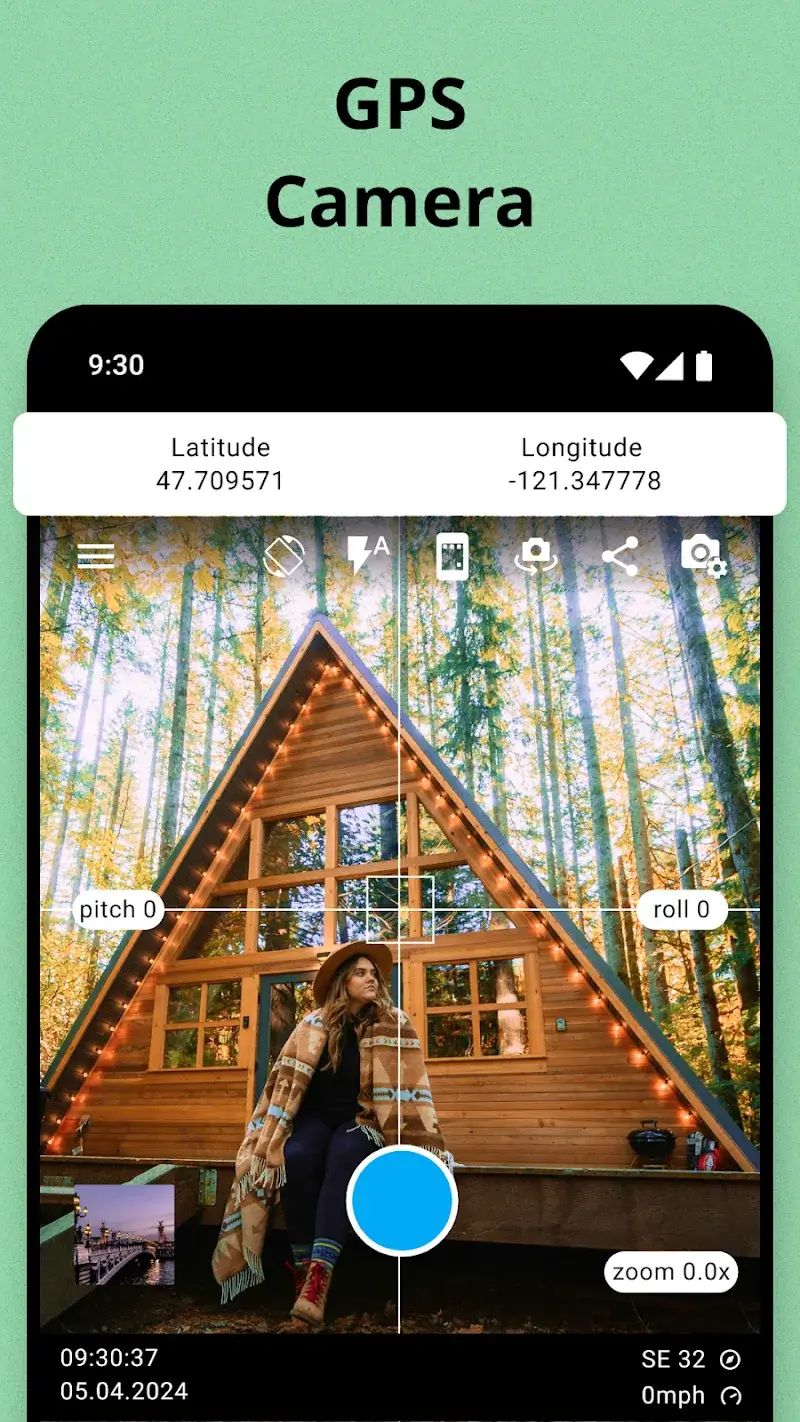Open the roll 0 level display
Image resolution: width=800 pixels, height=1422 pixels.
pyautogui.click(x=682, y=909)
